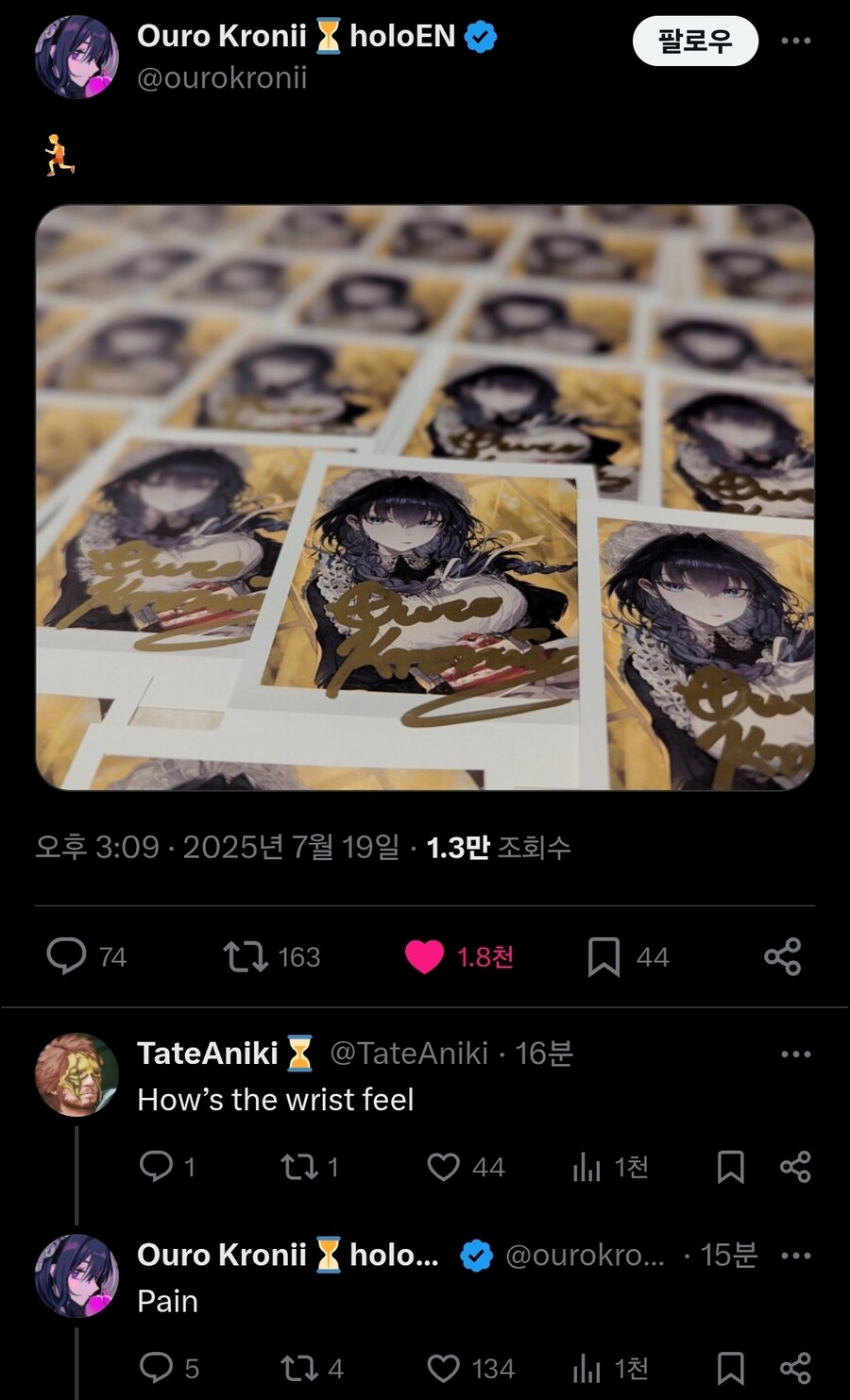Comment on TateAniki's reply

click(156, 1167)
